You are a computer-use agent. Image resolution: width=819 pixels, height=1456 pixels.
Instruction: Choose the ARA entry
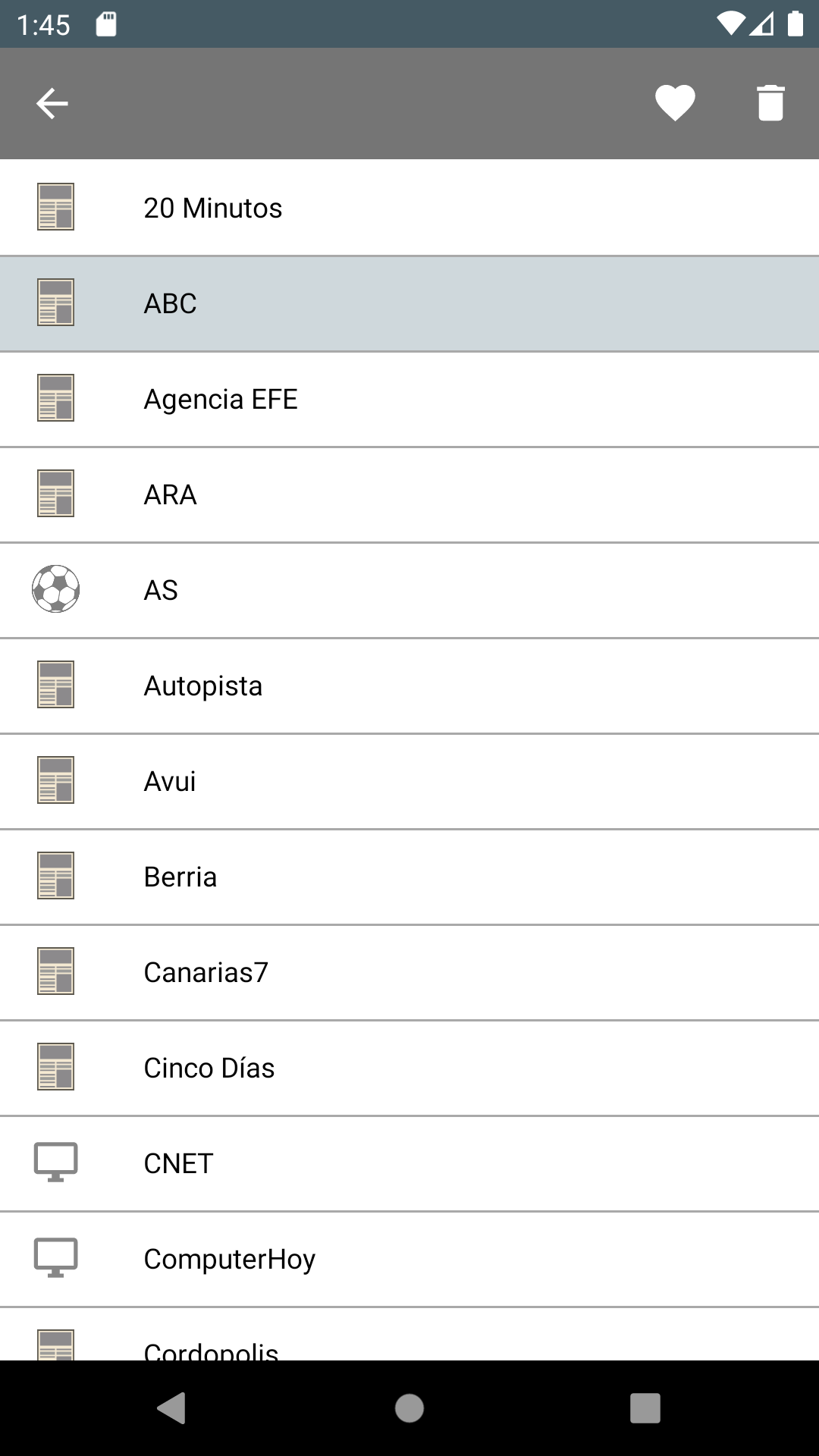pos(409,495)
